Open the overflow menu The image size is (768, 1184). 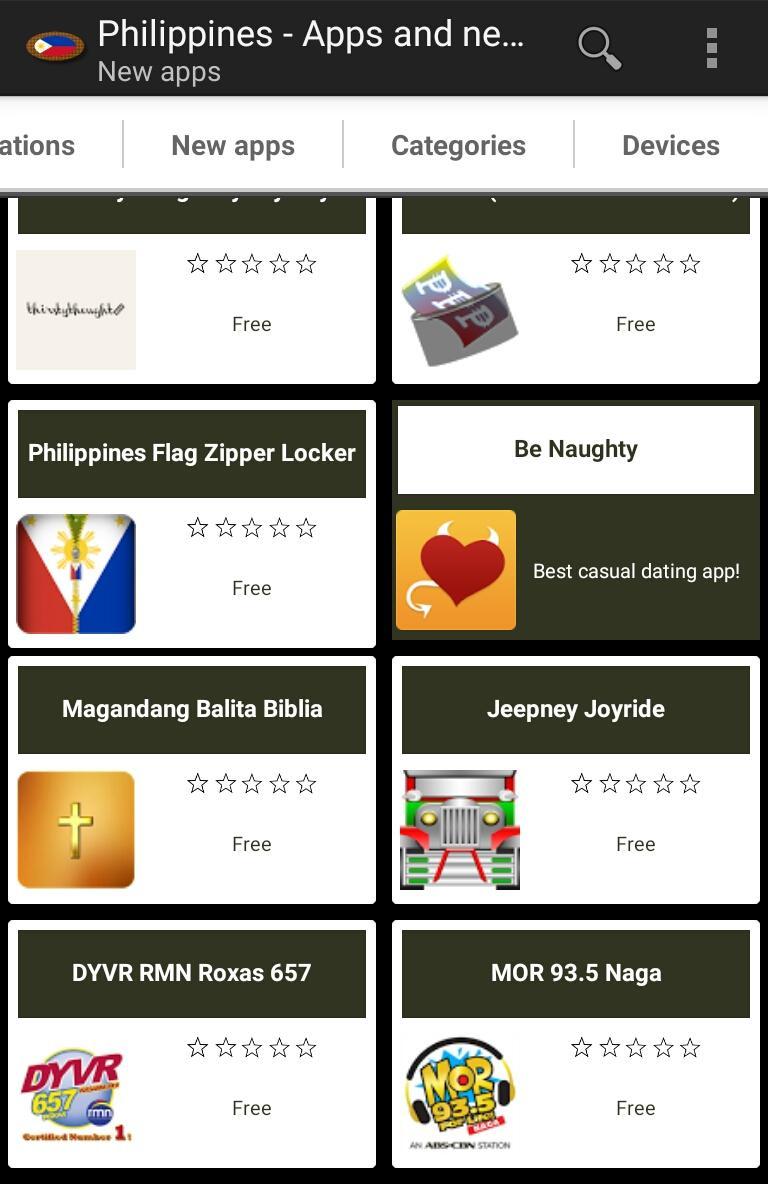click(x=711, y=47)
